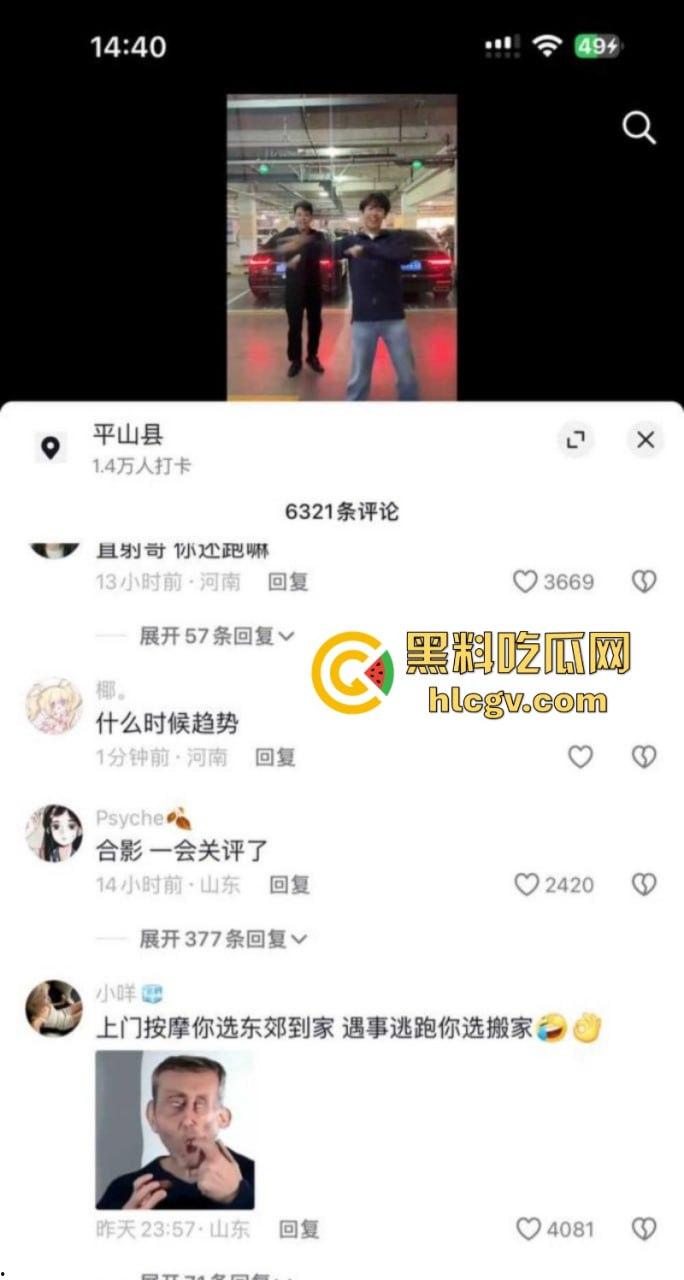This screenshot has width=684, height=1280.
Task: Dislike Psyche's comment
Action: [644, 884]
